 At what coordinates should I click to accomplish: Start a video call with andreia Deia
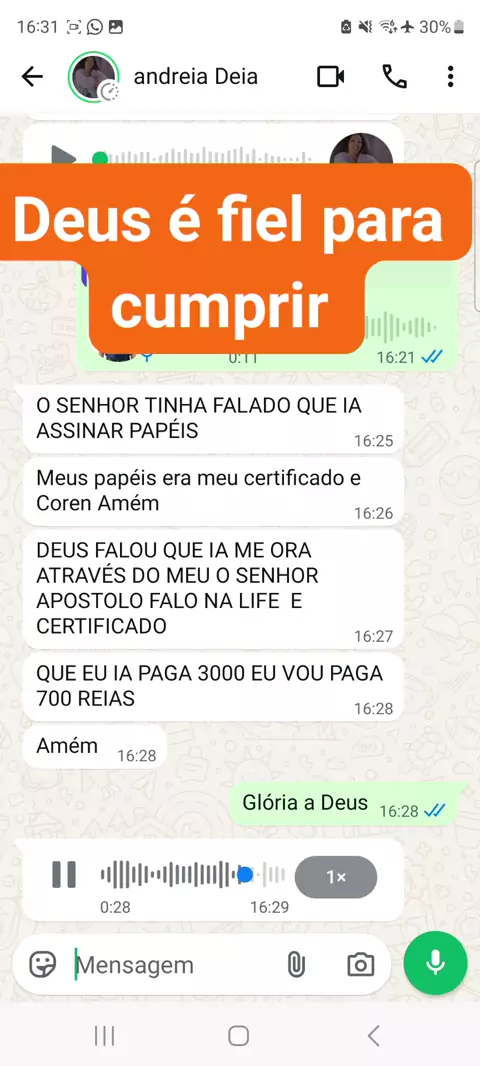[331, 77]
